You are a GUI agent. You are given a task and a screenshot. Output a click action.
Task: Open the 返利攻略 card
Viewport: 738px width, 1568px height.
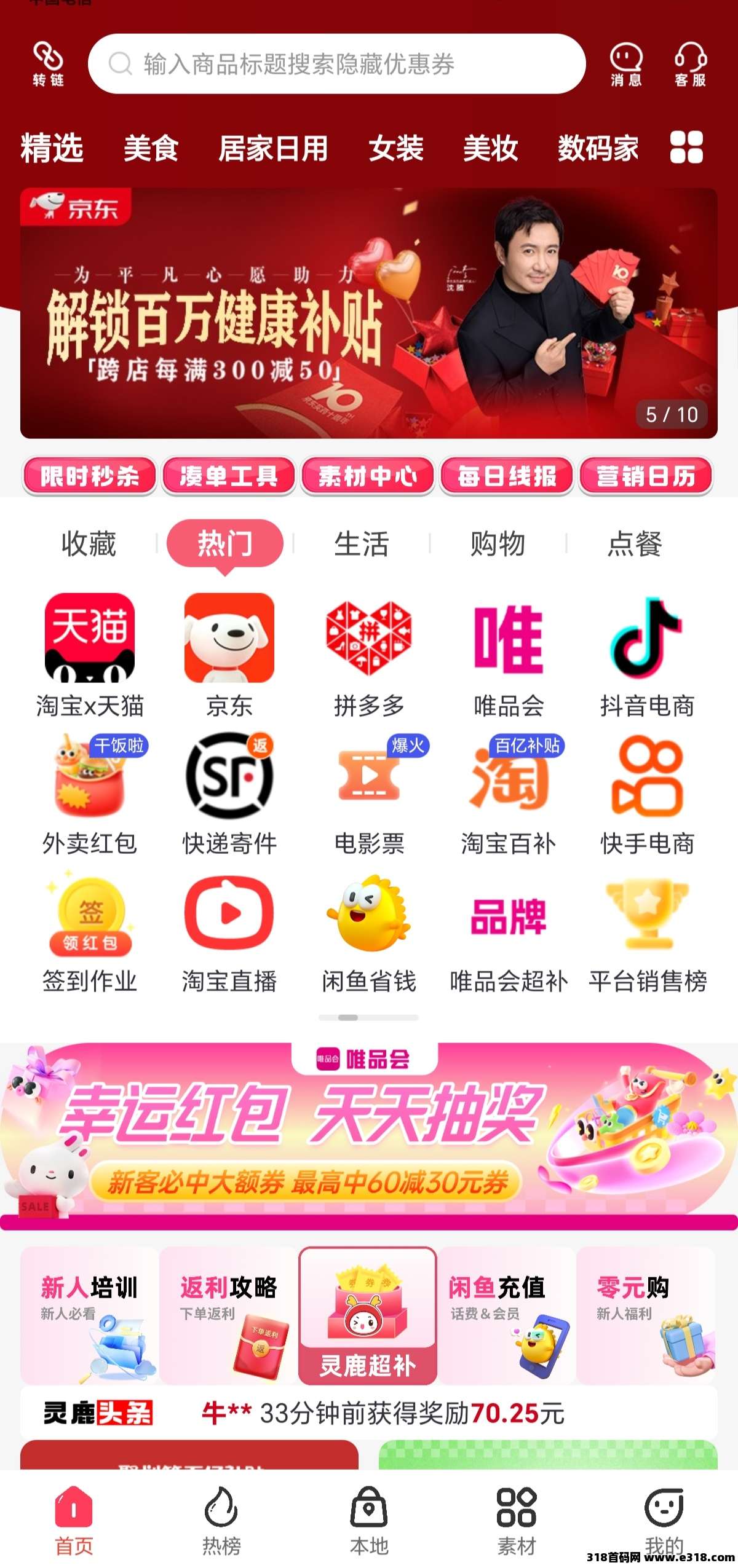pos(228,1316)
